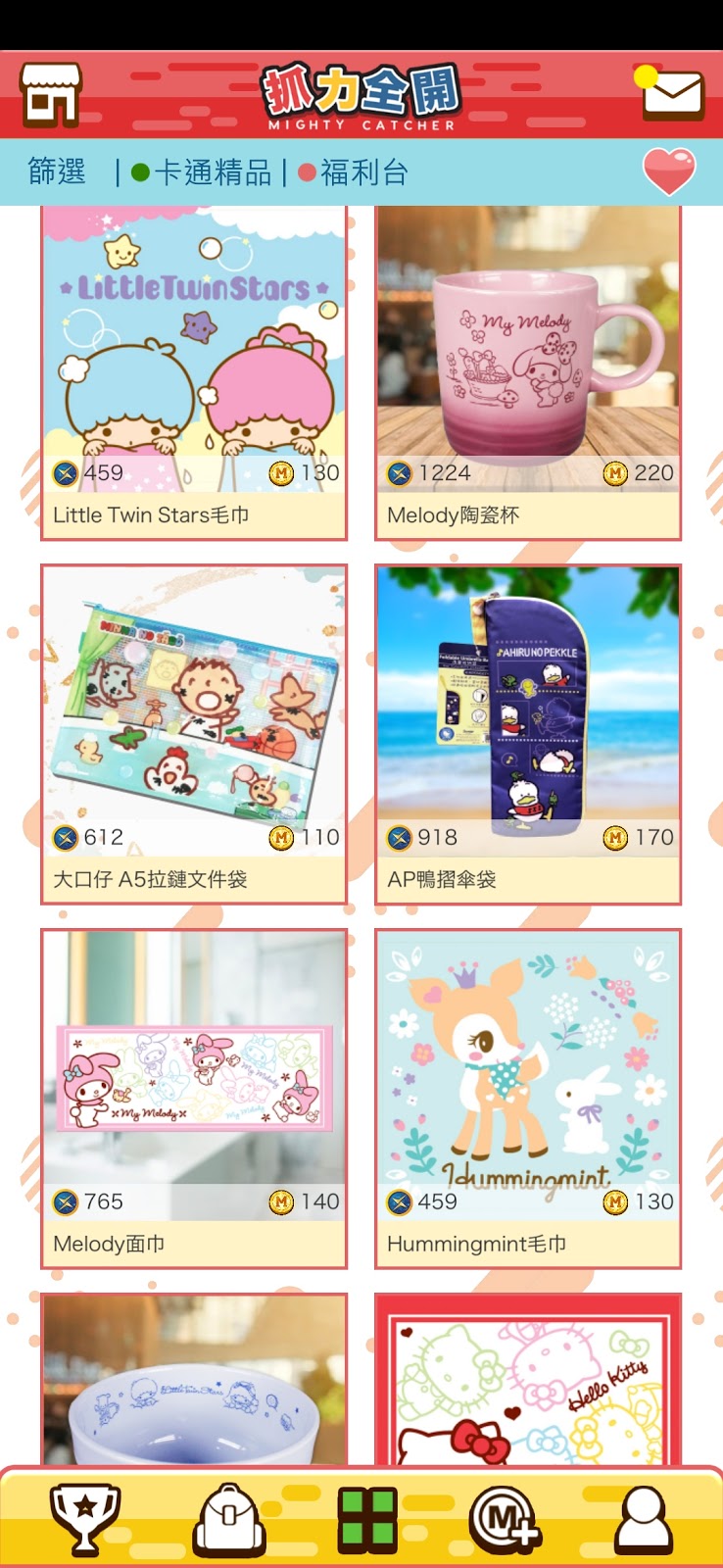
Task: Open Melody面巾 item
Action: click(x=194, y=1099)
